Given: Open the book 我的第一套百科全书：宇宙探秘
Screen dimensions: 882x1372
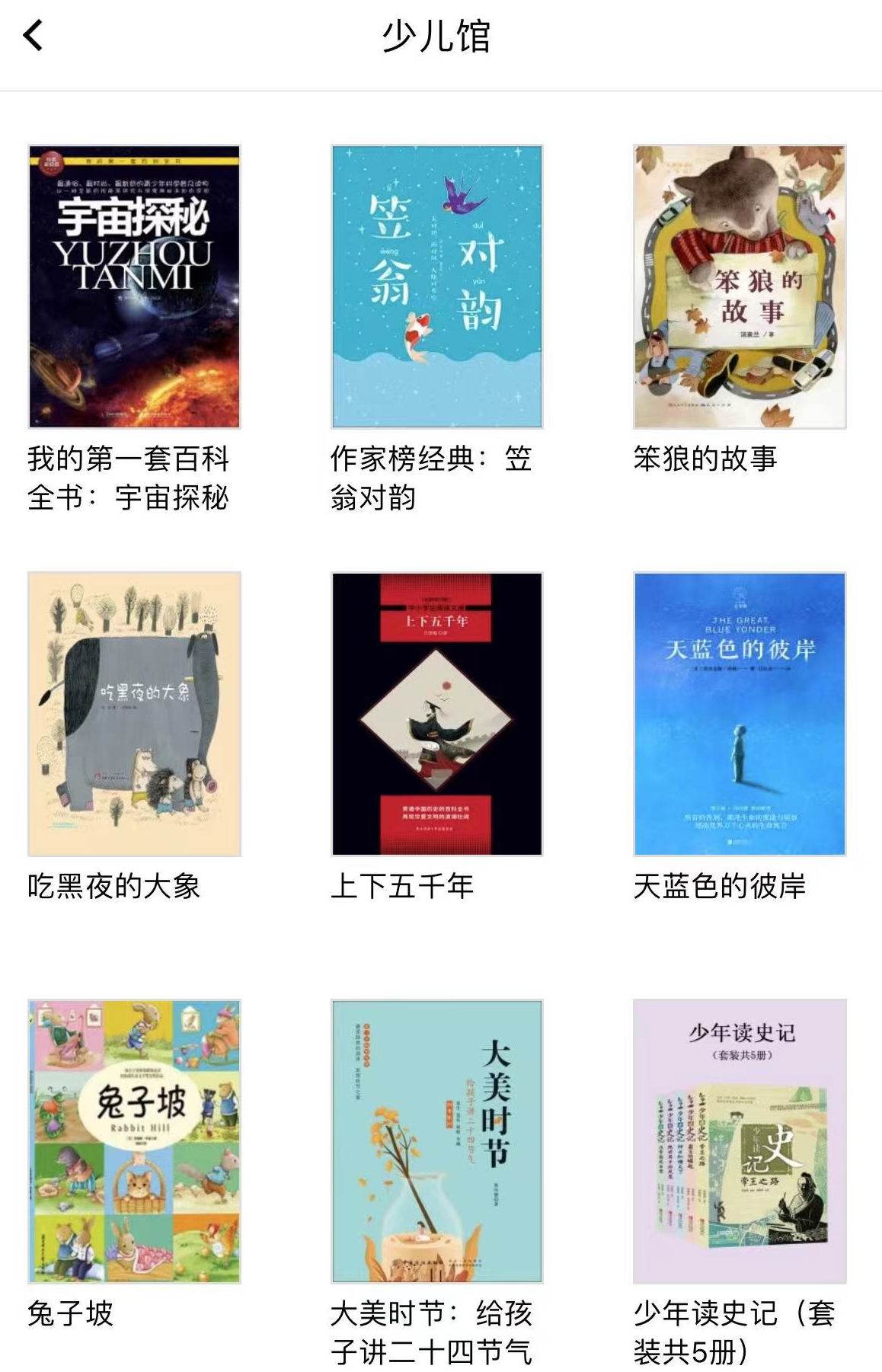Looking at the screenshot, I should [x=134, y=286].
